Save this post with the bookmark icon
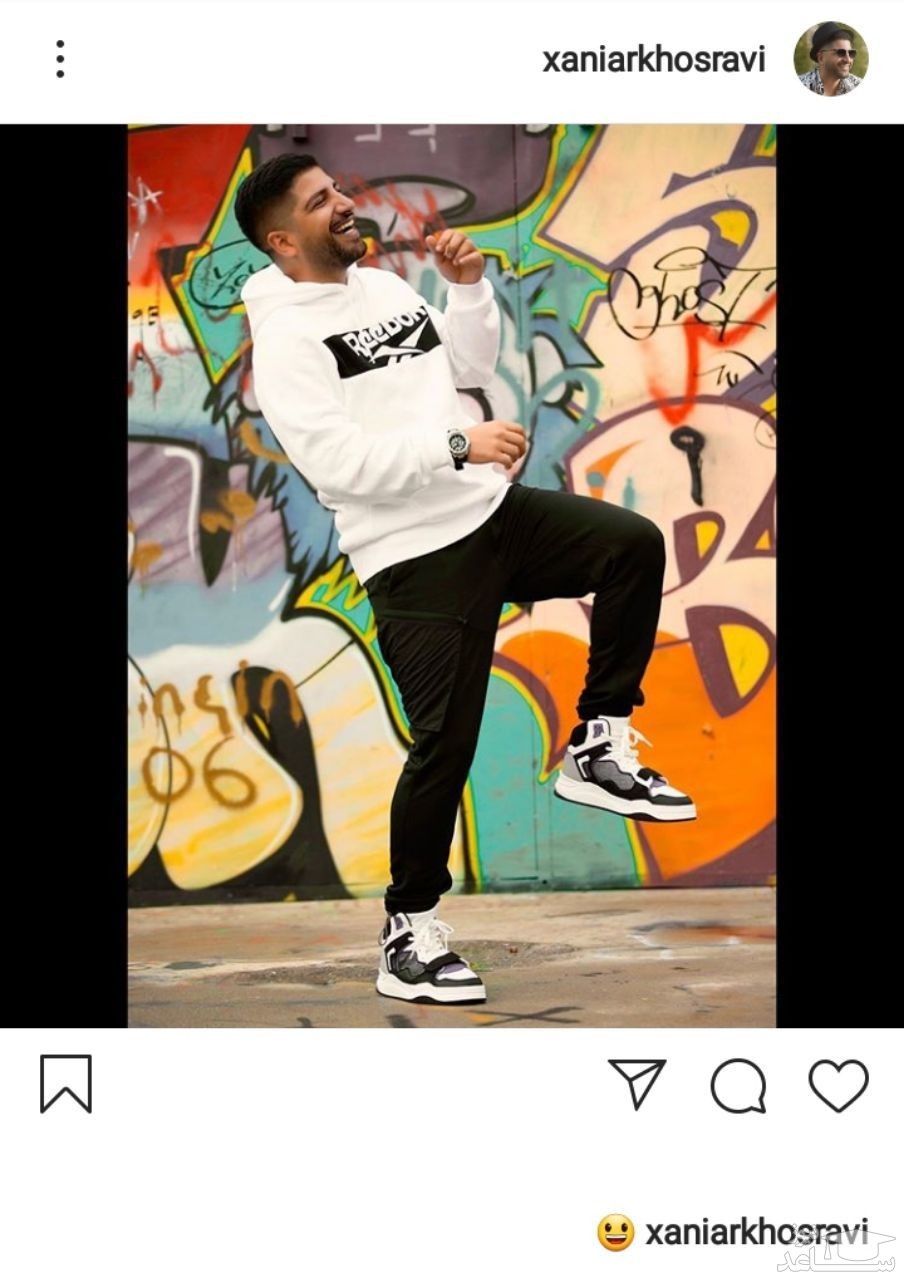The image size is (904, 1280). (x=66, y=1084)
